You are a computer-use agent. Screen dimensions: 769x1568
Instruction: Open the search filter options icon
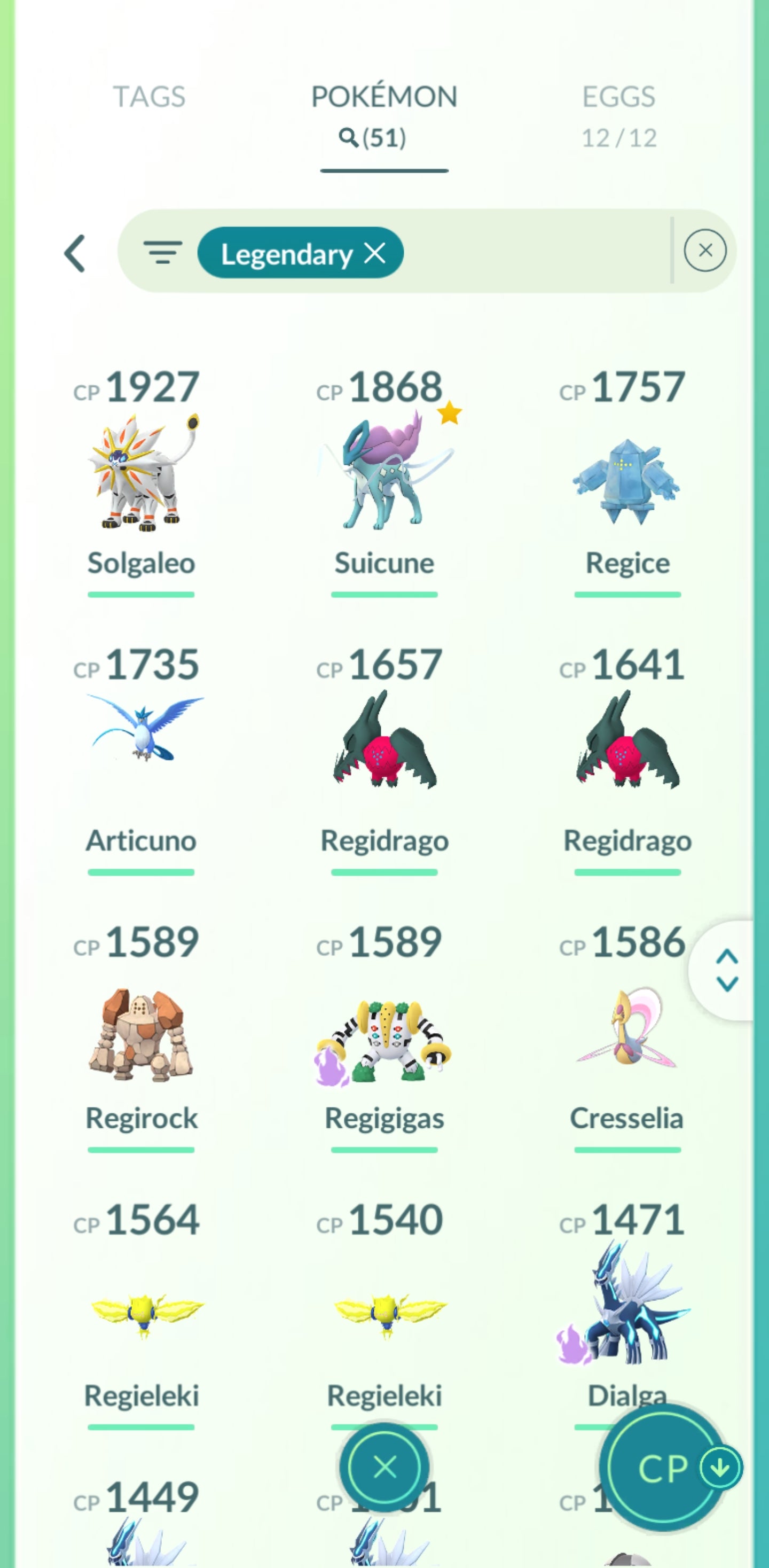(x=162, y=252)
